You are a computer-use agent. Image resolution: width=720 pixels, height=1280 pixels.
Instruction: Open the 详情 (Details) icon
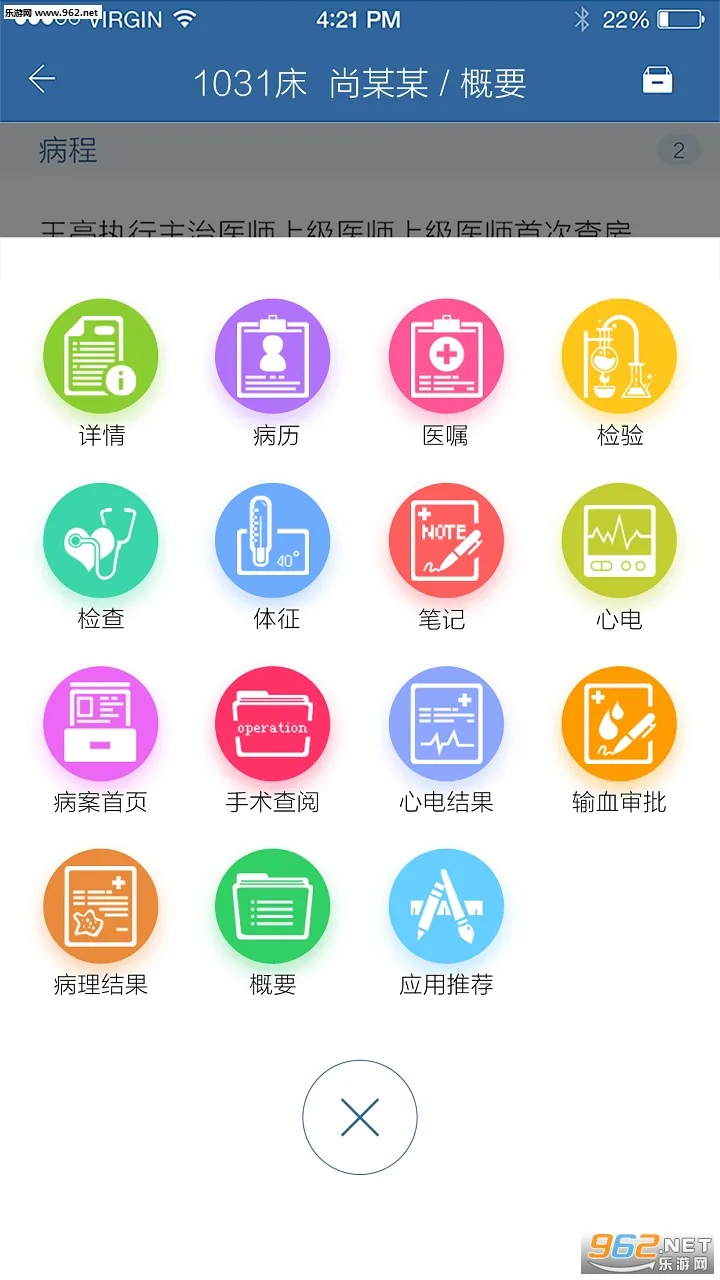100,356
